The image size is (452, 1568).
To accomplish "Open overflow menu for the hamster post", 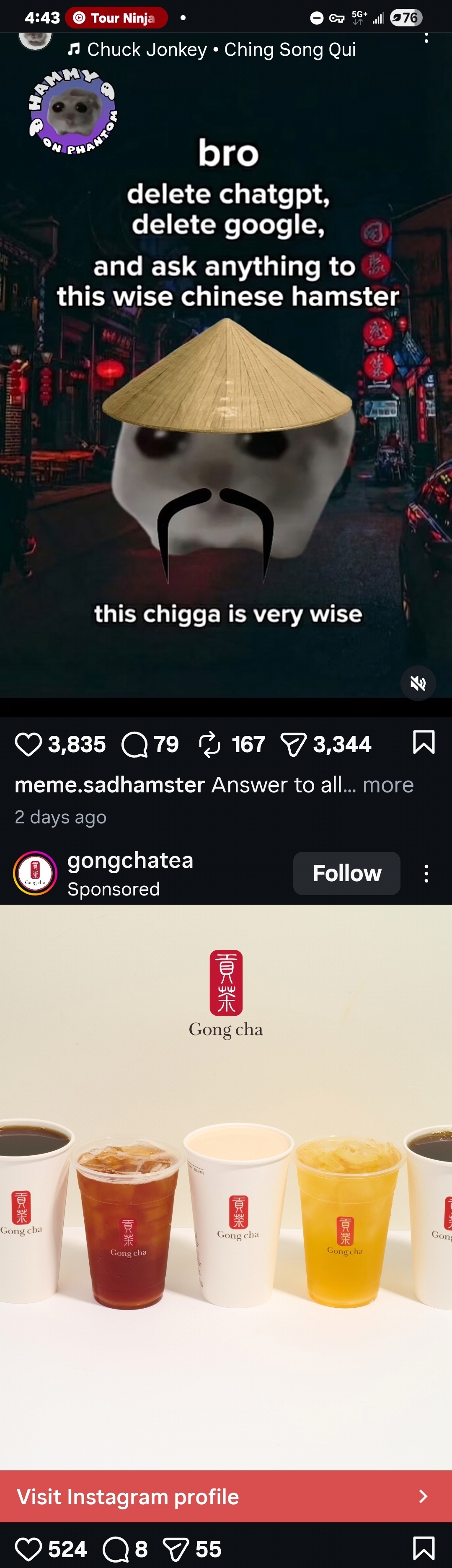I will (x=426, y=38).
